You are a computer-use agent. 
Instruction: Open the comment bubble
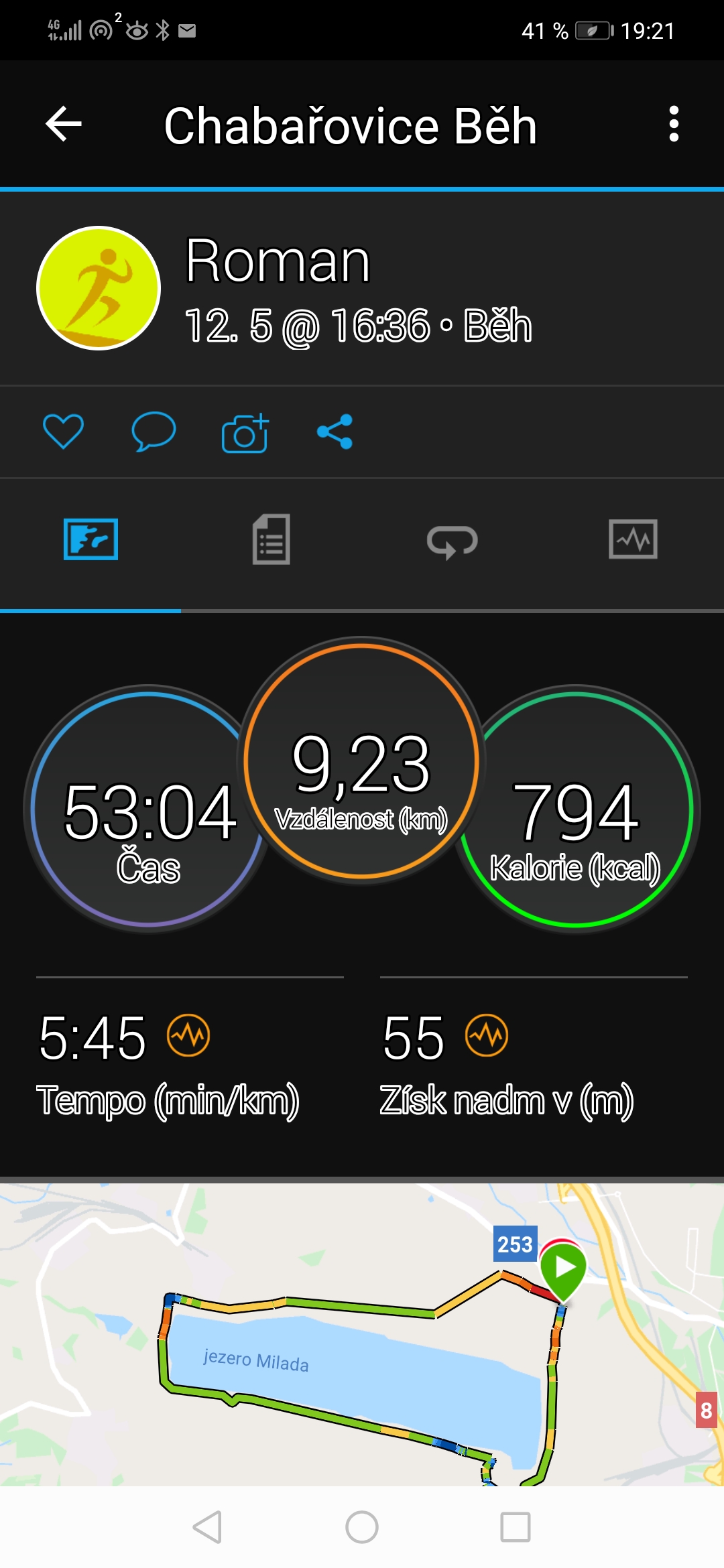click(154, 432)
